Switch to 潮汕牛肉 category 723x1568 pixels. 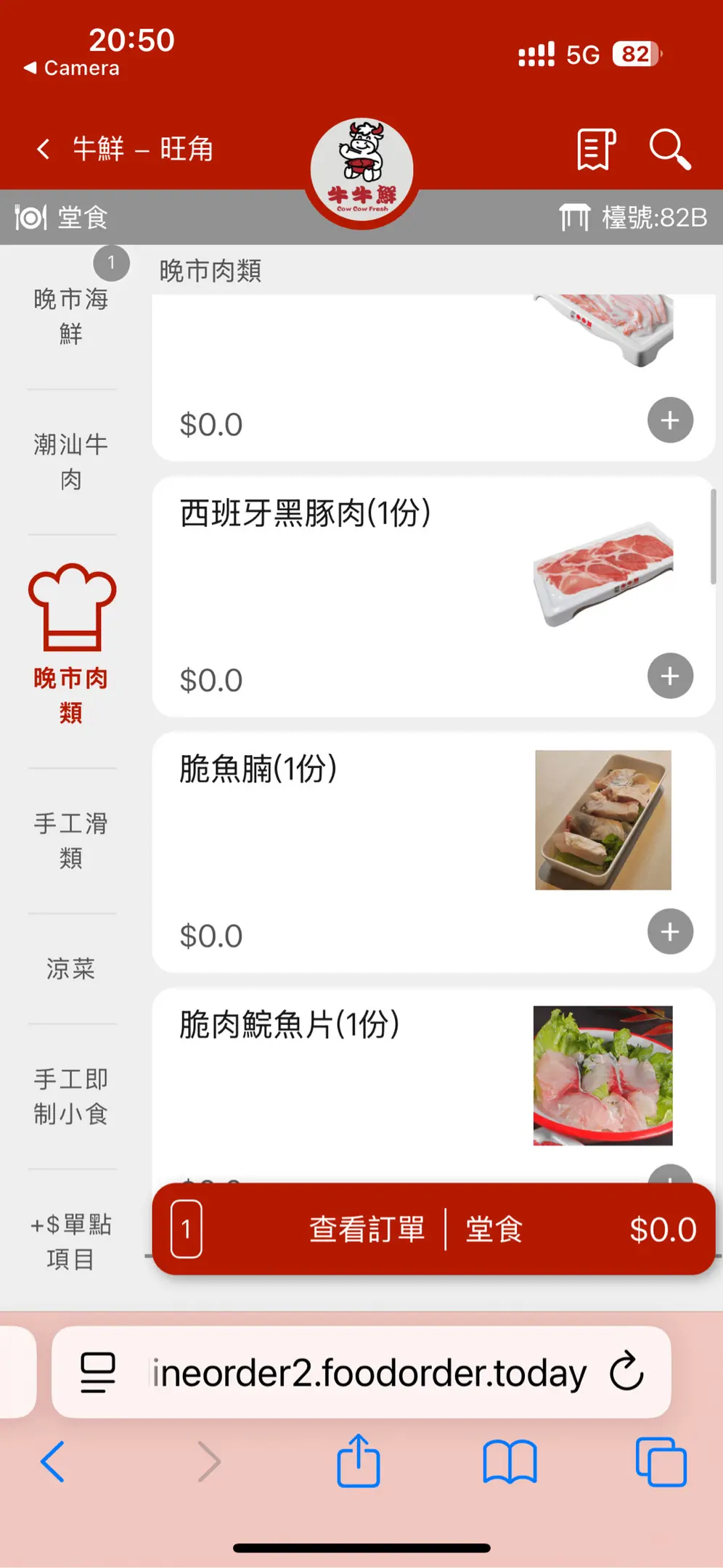click(71, 461)
